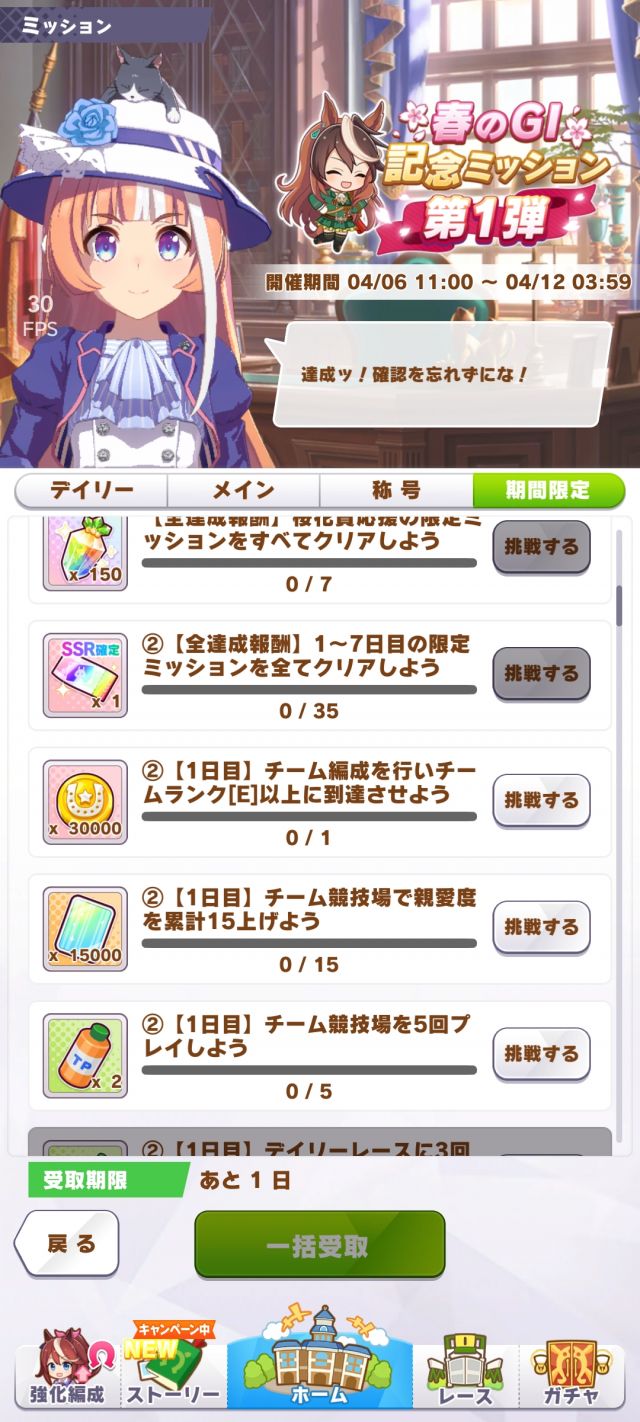Viewport: 640px width, 1422px height.
Task: Select the 期間限定 tab
Action: [x=547, y=490]
